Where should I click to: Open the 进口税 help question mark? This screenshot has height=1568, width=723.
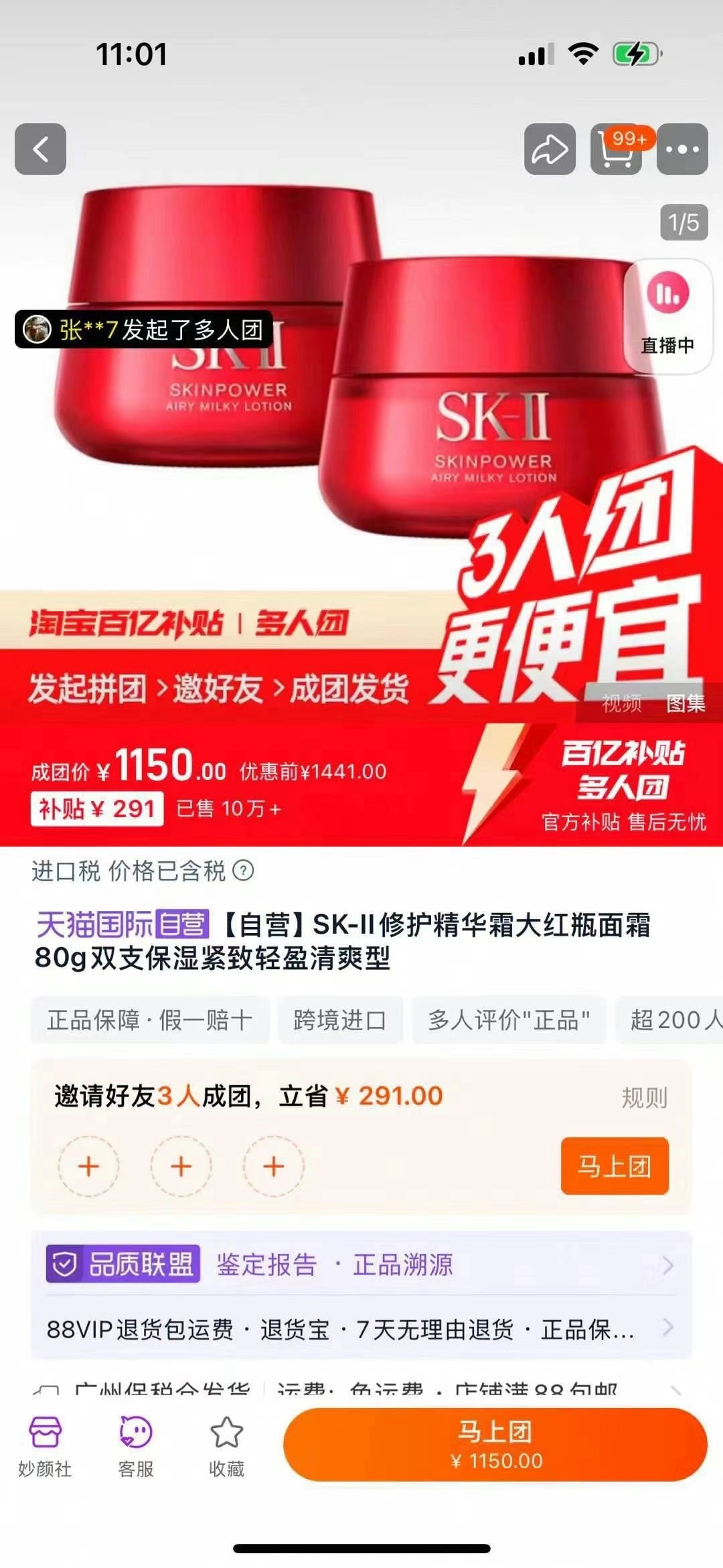(243, 870)
